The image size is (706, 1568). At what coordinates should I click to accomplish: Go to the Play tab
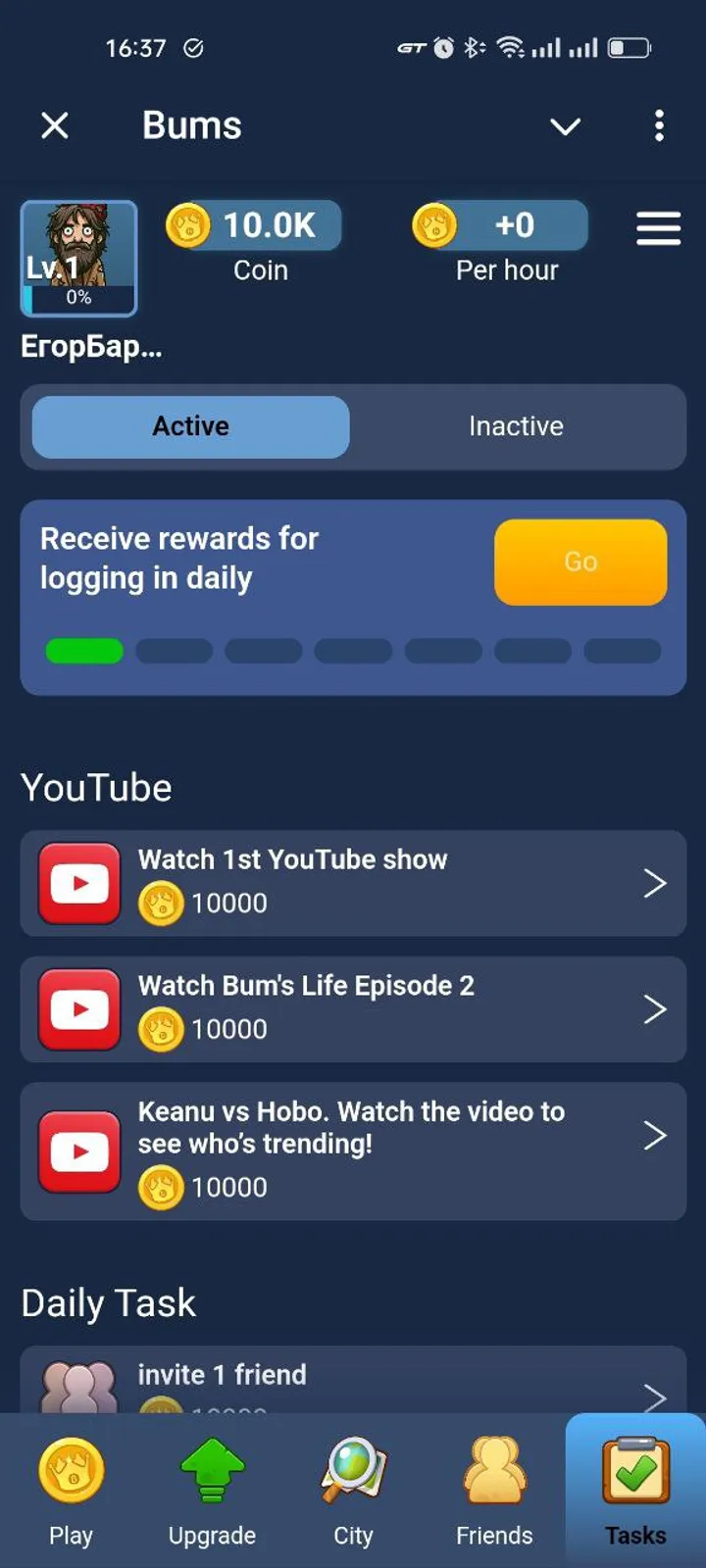[71, 1490]
